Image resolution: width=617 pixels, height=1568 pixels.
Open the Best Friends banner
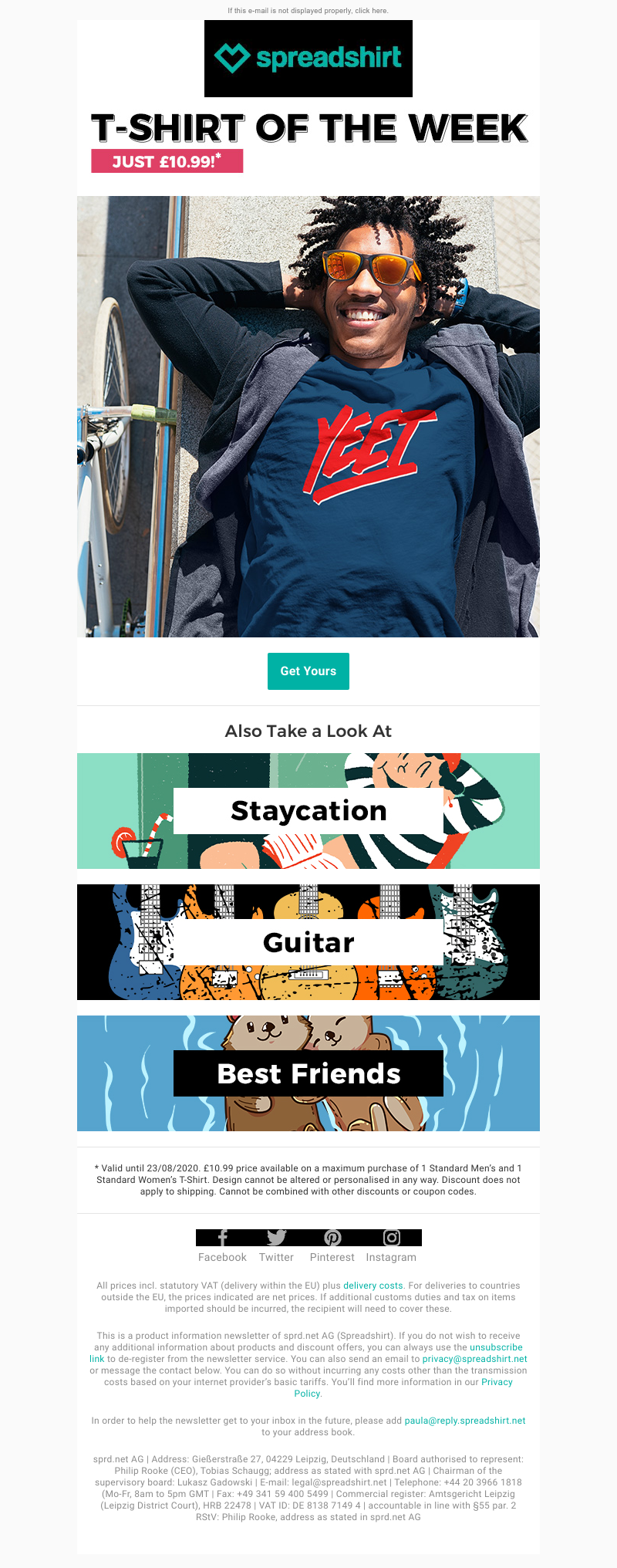pyautogui.click(x=308, y=1073)
